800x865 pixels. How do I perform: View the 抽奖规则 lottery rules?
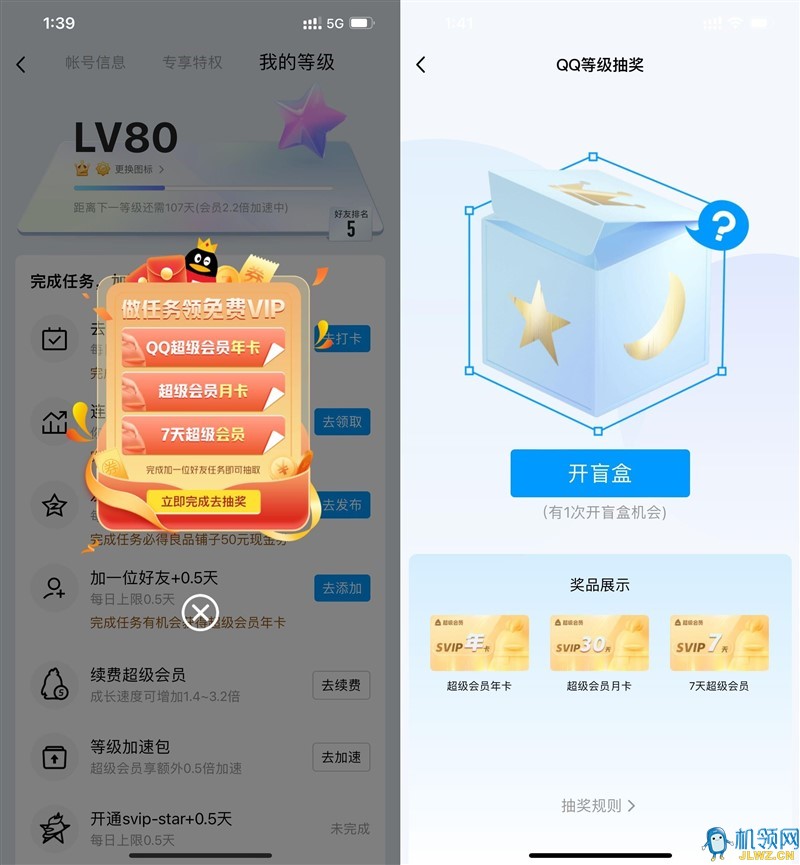coord(598,805)
